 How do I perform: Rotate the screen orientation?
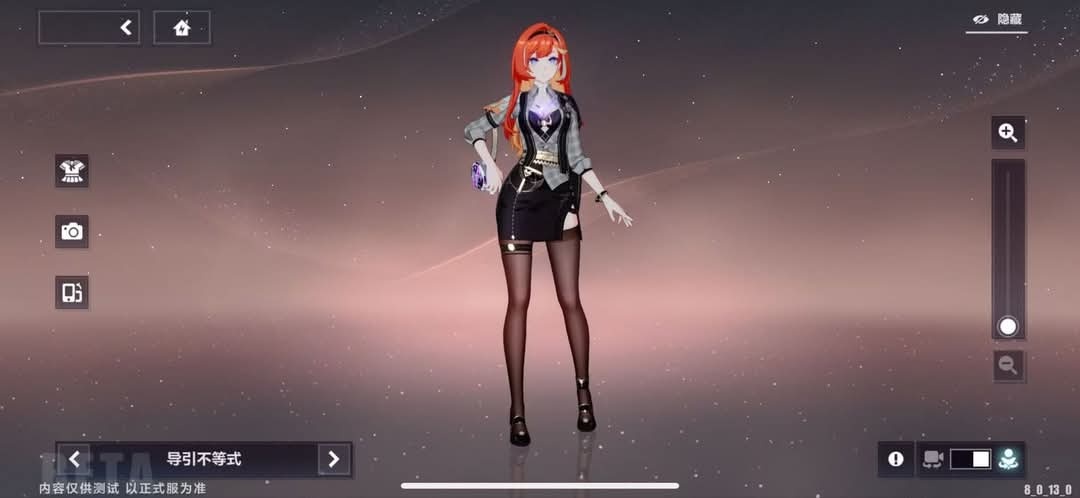coord(72,292)
